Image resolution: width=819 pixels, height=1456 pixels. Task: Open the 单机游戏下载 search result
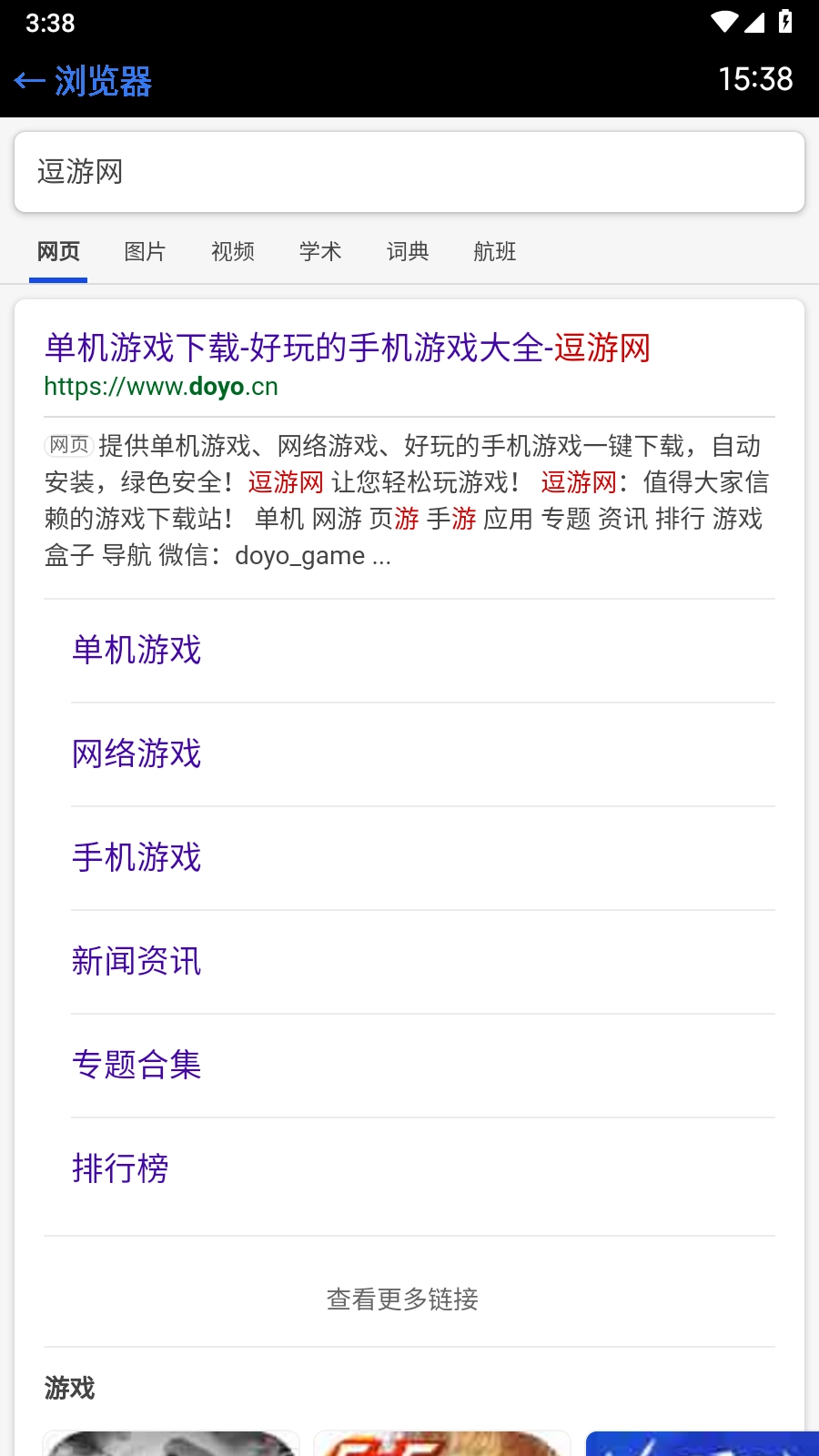[349, 349]
